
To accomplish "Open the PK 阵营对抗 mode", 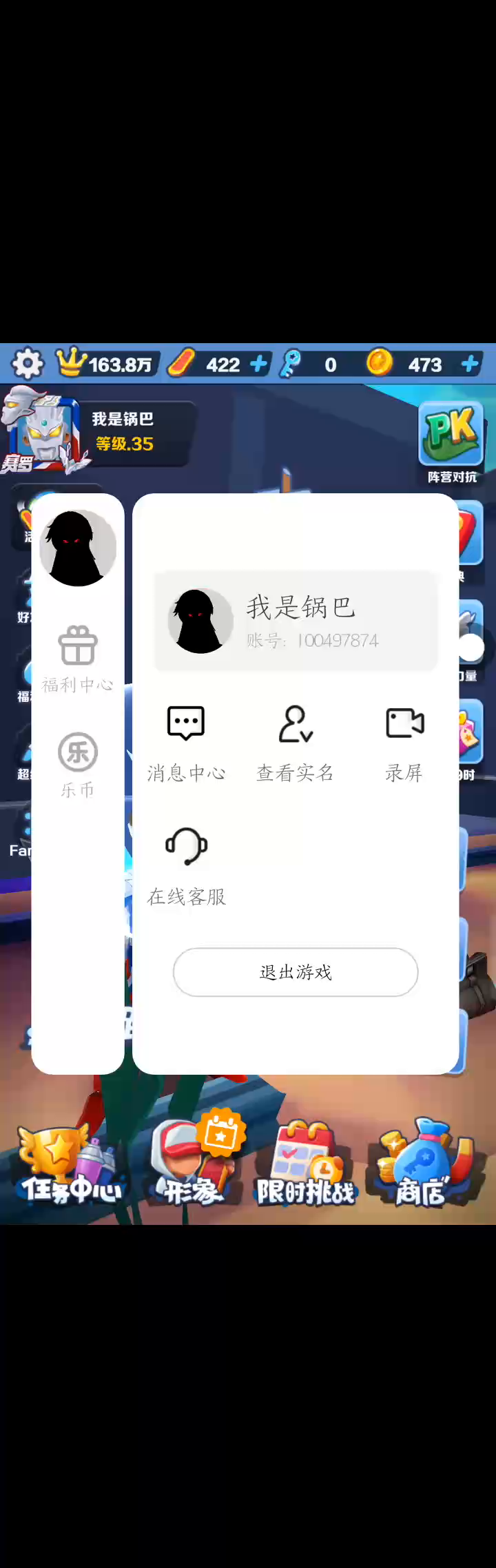I will [x=451, y=442].
